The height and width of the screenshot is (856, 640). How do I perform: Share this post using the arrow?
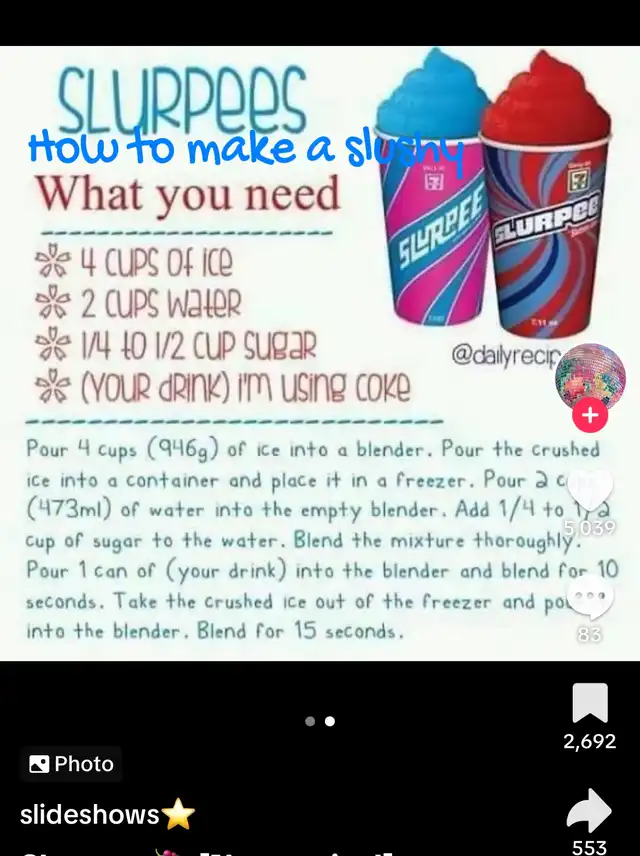[x=589, y=810]
